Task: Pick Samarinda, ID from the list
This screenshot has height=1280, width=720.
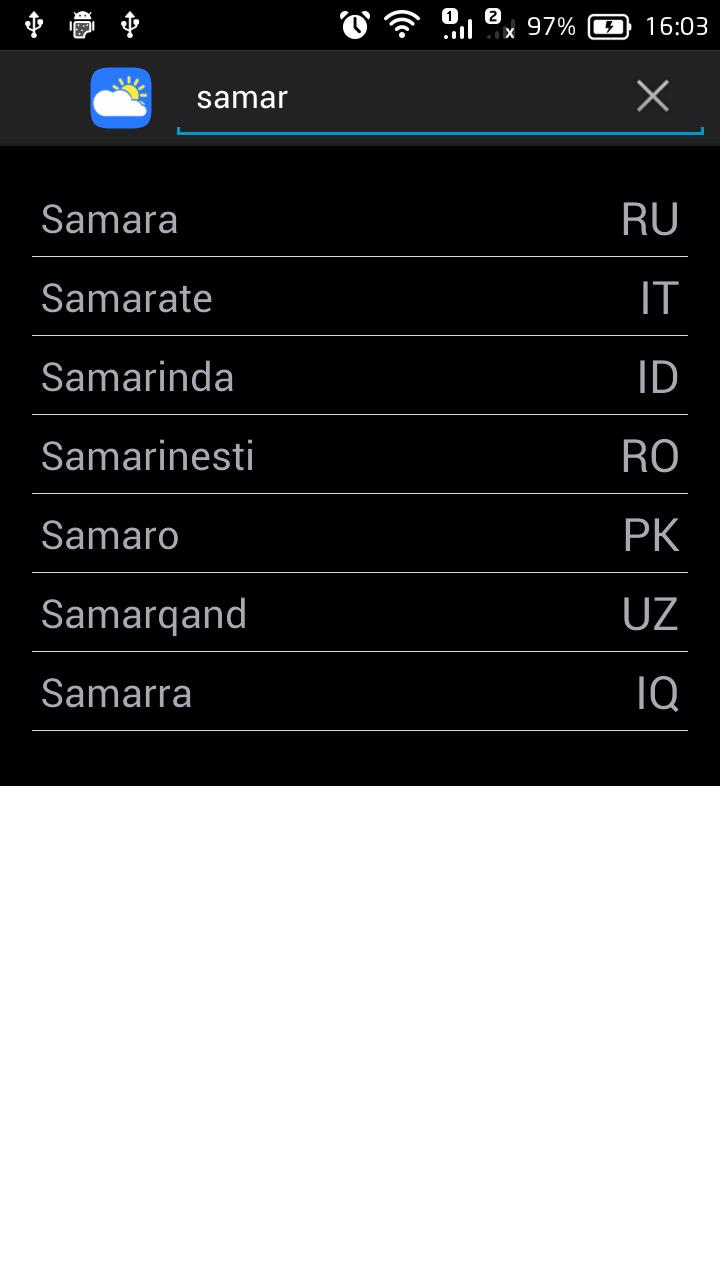Action: (x=360, y=377)
